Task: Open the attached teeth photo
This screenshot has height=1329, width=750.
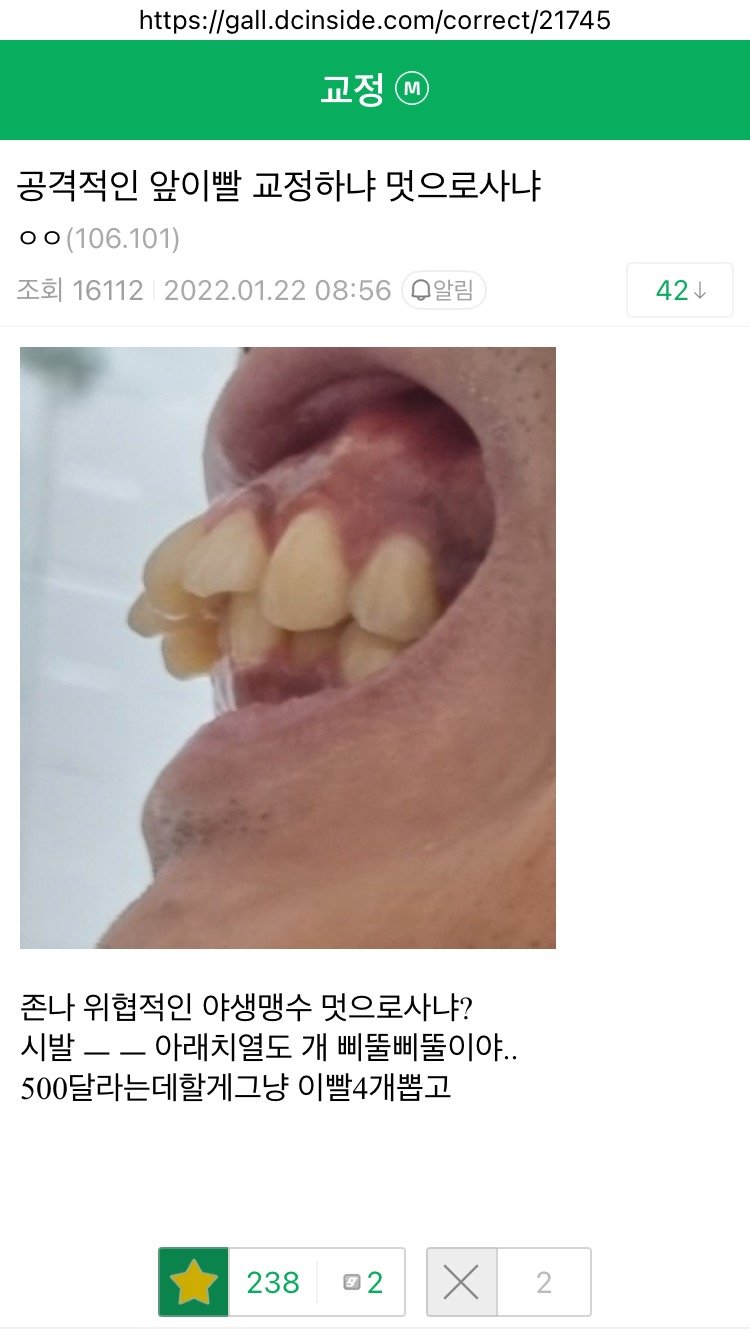Action: pyautogui.click(x=288, y=647)
